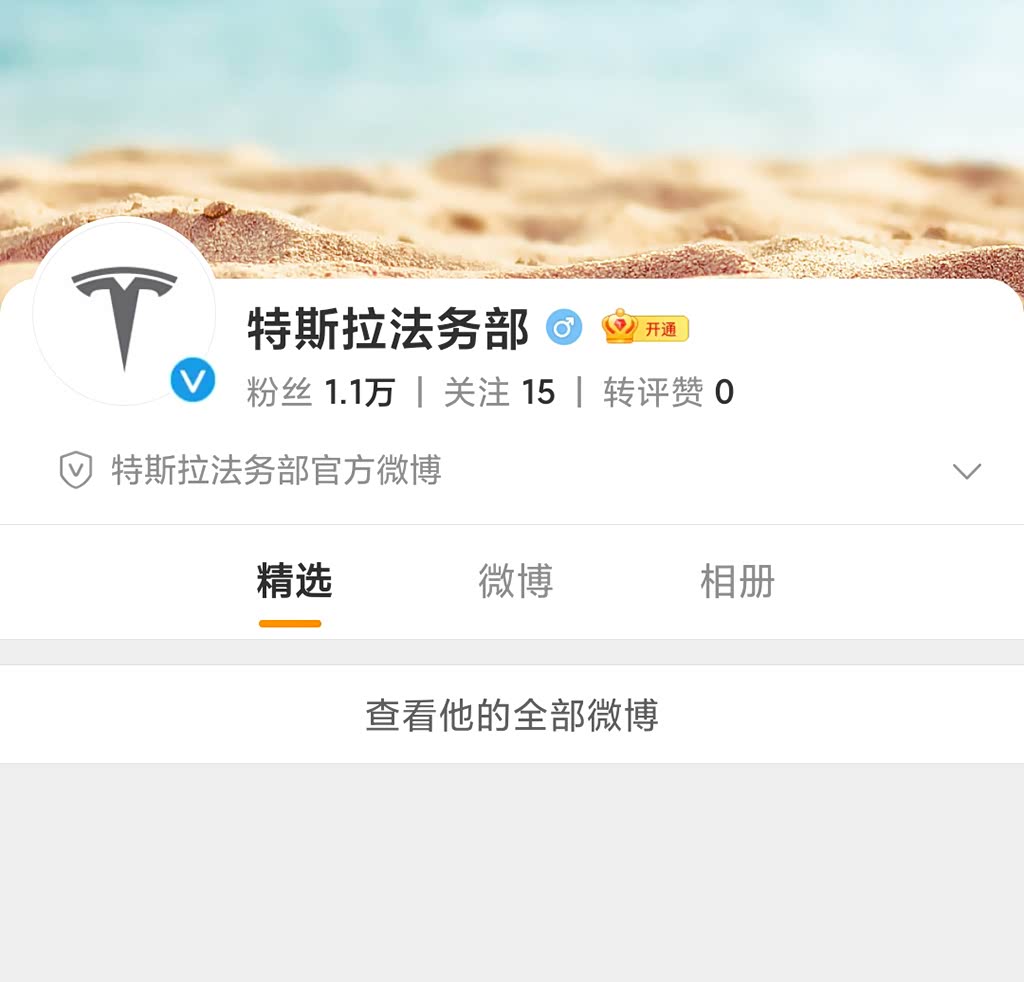Screen dimensions: 1024x982
Task: Open the 粉丝 followers list
Action: pyautogui.click(x=320, y=393)
